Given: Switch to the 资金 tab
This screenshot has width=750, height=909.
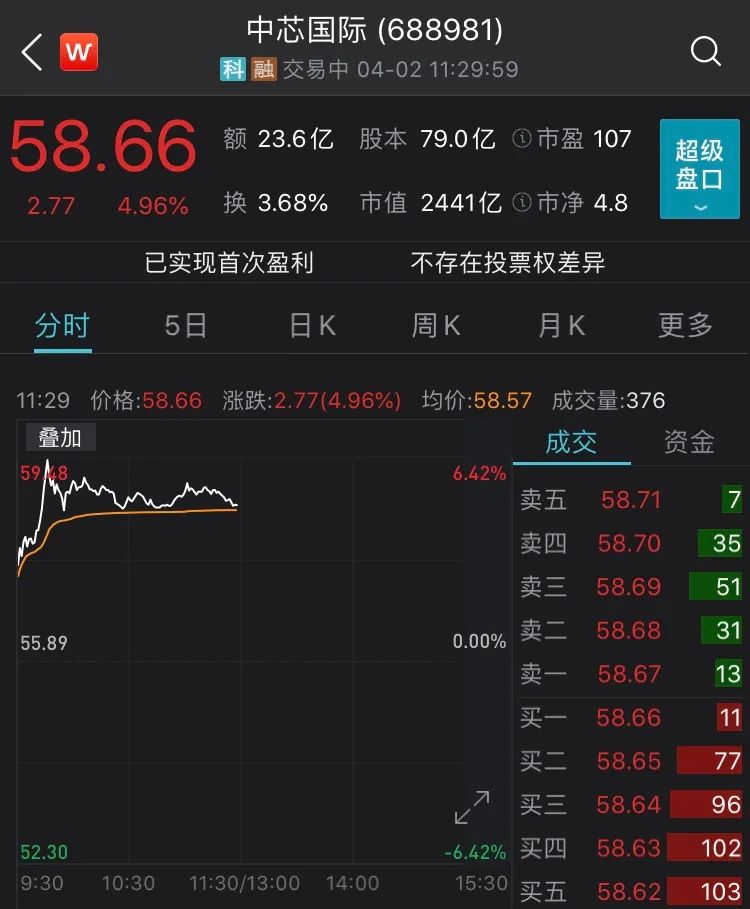Looking at the screenshot, I should pyautogui.click(x=689, y=442).
